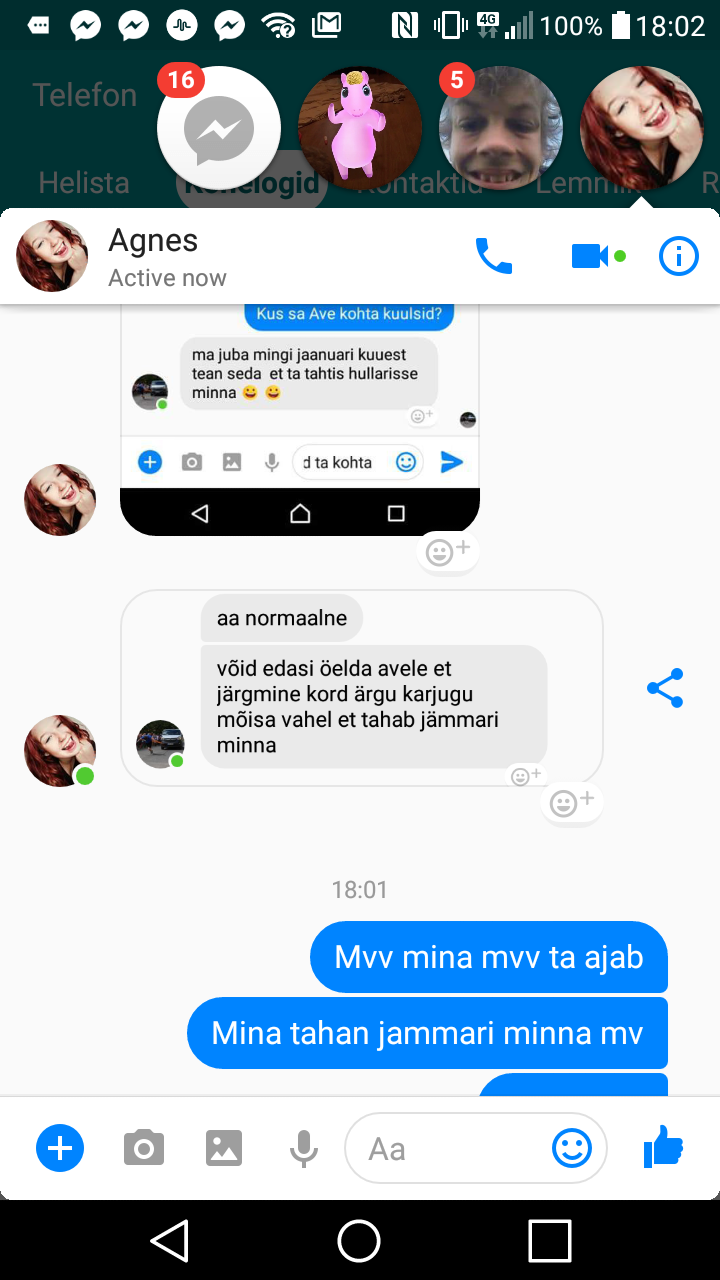Add a reaction to the 'ta kohta' screenshot
Viewport: 720px width, 1280px height.
pyautogui.click(x=448, y=552)
